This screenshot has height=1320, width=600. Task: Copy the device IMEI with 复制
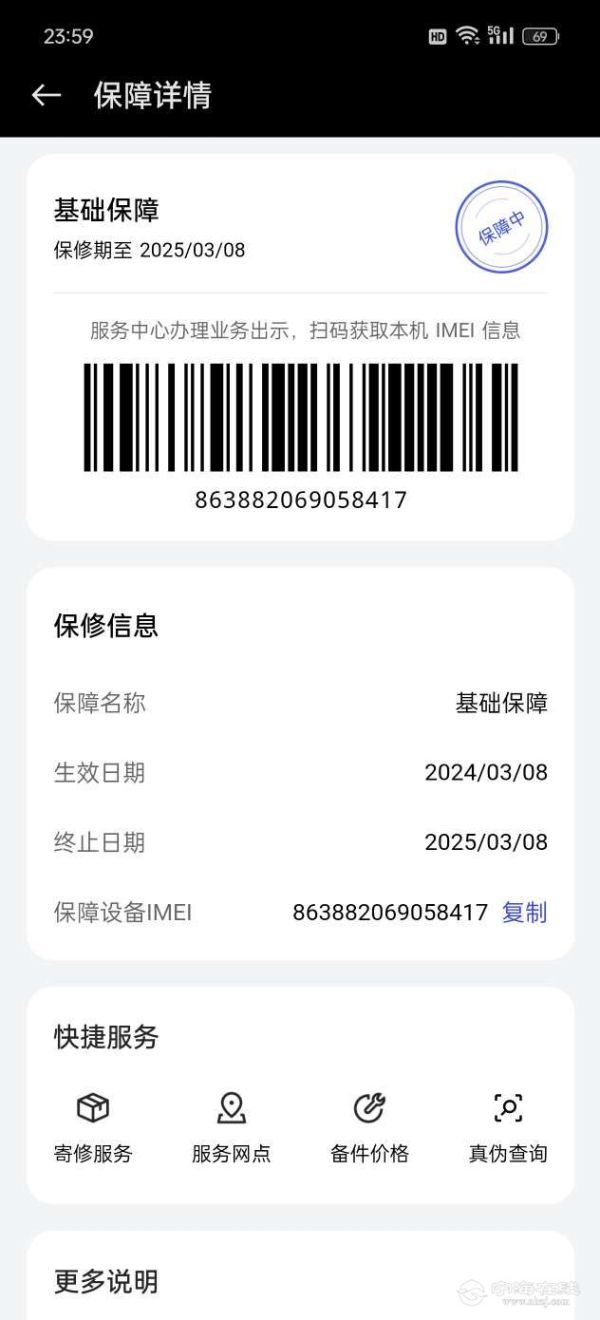pos(525,912)
